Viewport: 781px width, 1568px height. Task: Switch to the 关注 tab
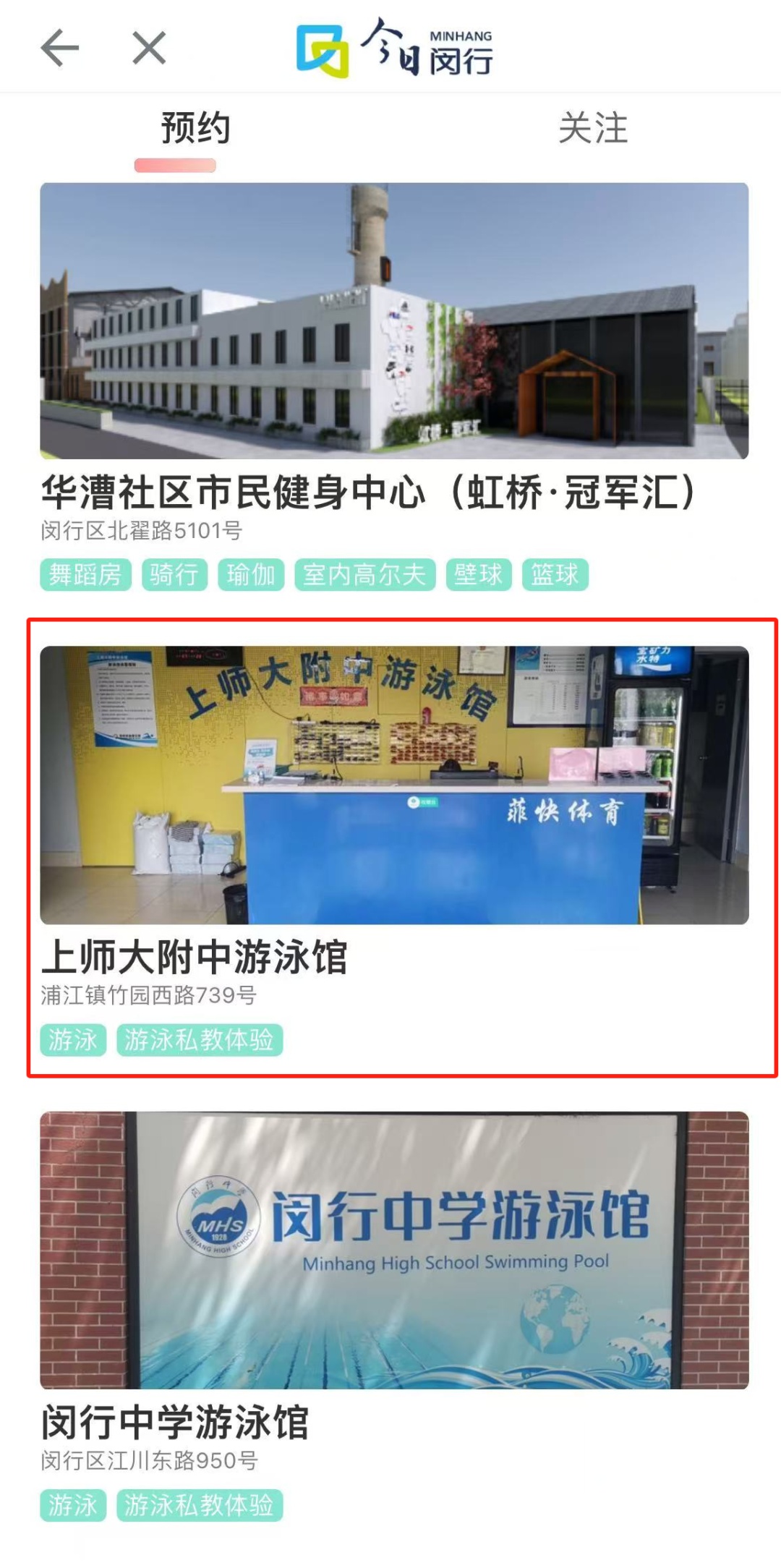click(592, 128)
